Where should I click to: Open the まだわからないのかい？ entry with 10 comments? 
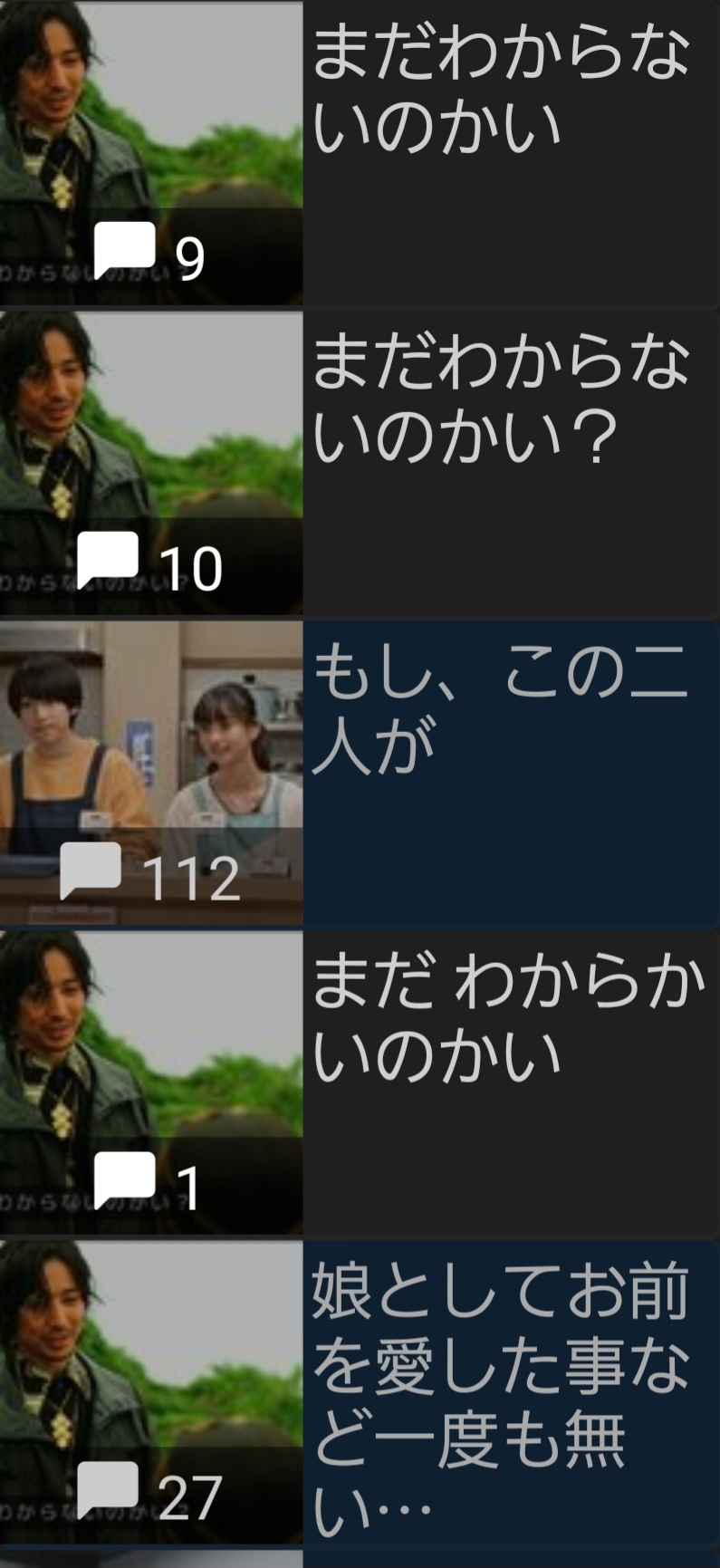point(360,463)
